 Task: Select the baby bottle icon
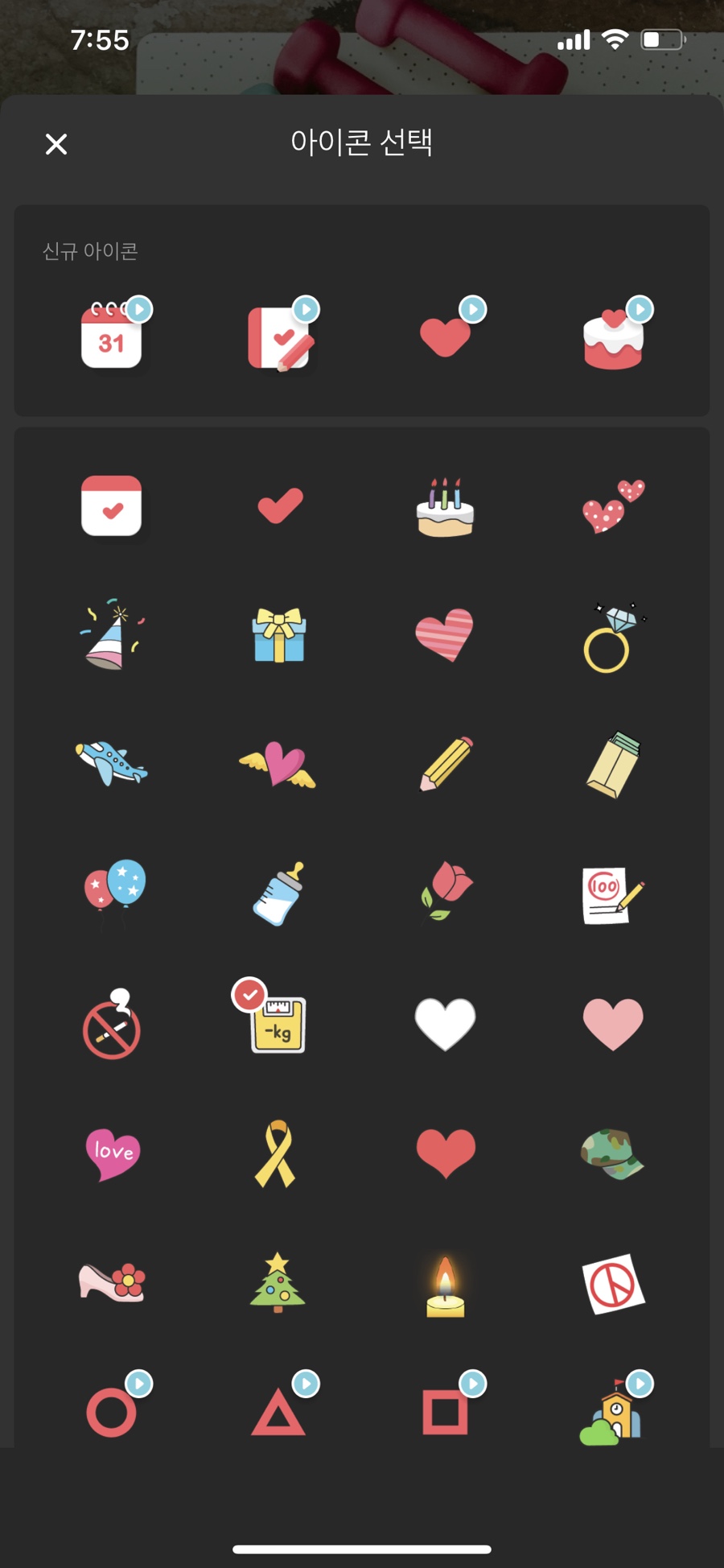pos(278,893)
